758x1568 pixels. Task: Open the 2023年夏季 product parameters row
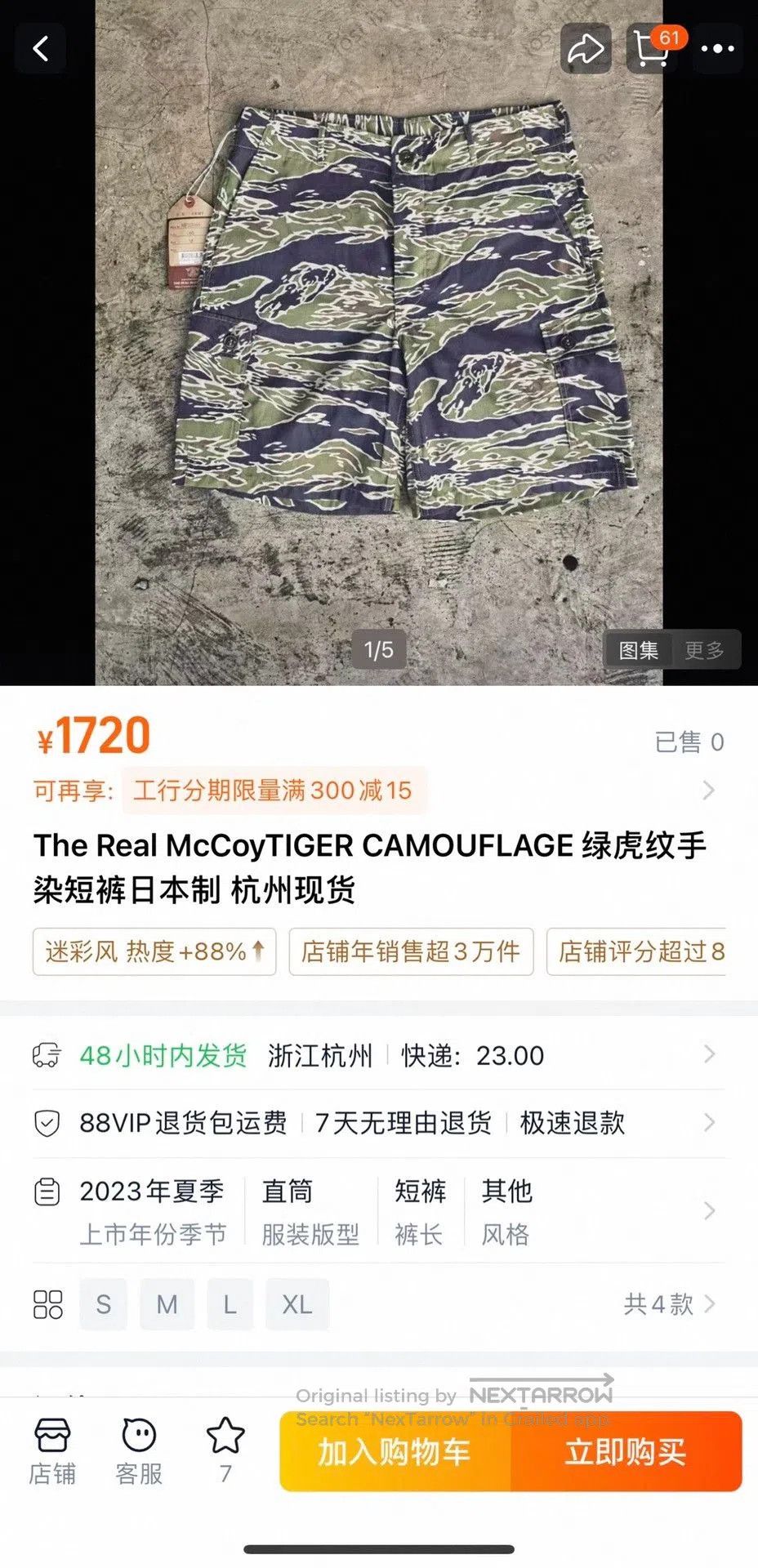(378, 1211)
